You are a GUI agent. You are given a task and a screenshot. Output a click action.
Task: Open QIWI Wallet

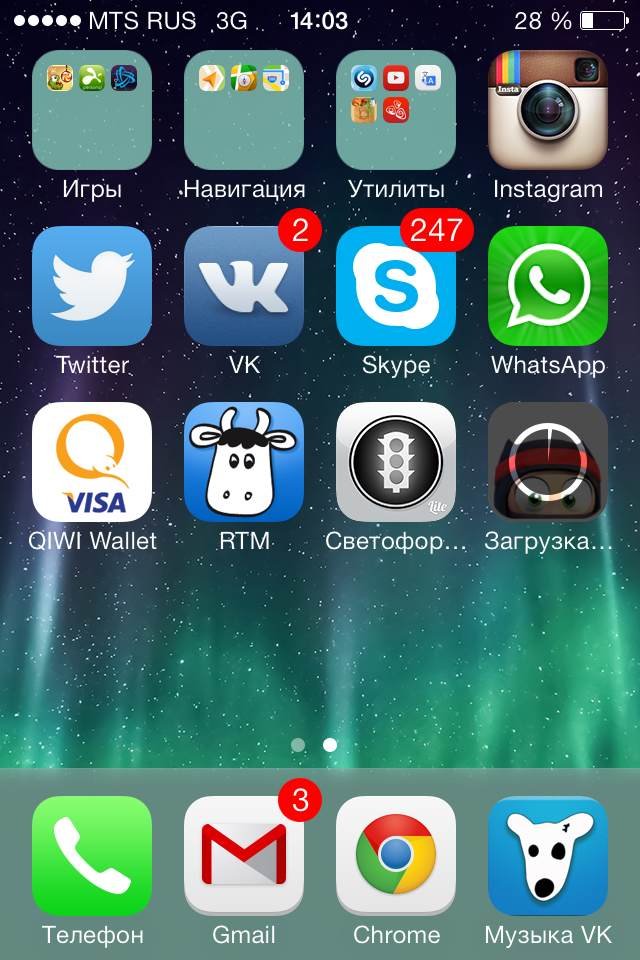pos(92,462)
